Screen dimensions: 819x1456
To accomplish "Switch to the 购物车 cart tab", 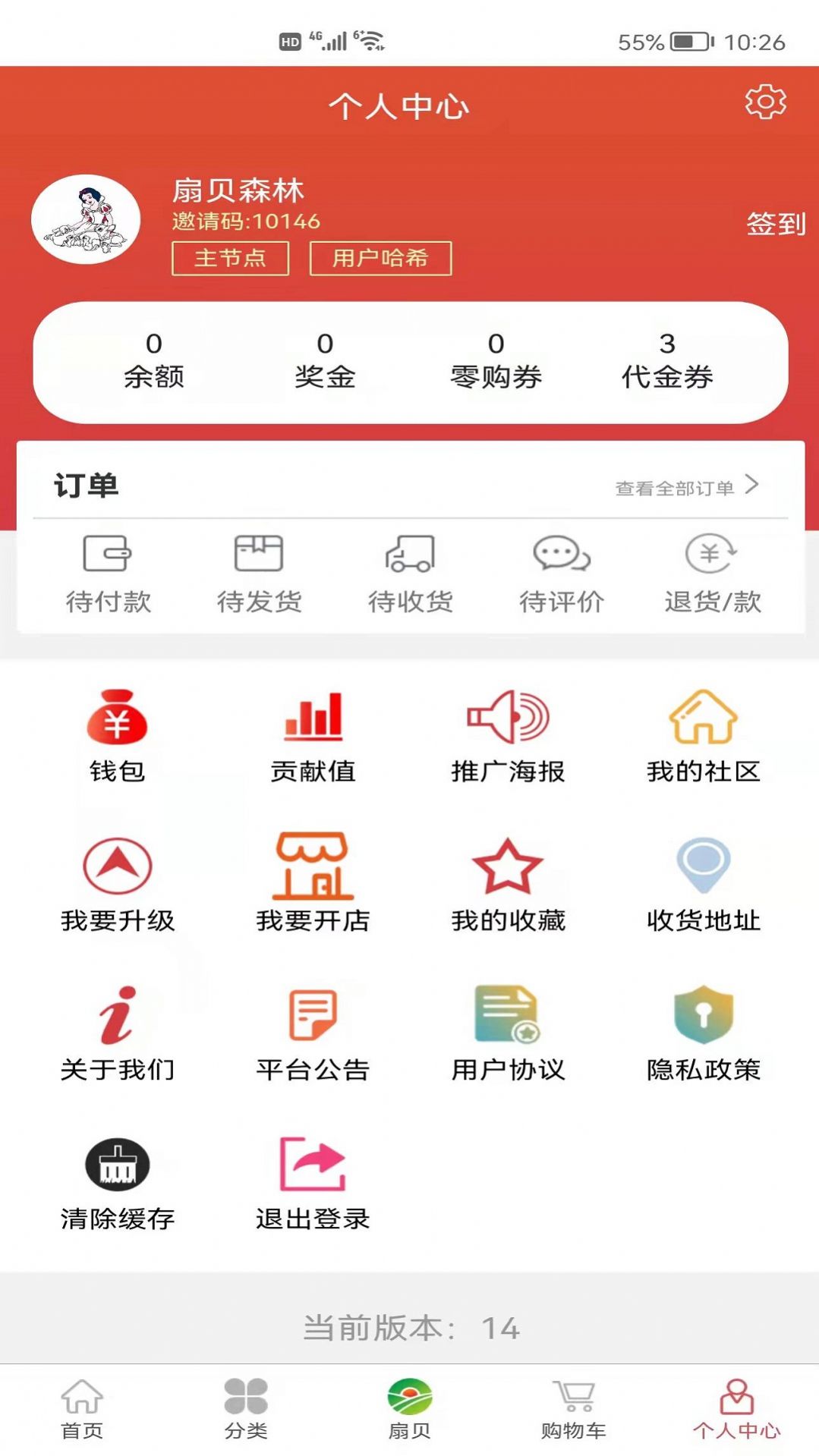I will pos(573,1410).
